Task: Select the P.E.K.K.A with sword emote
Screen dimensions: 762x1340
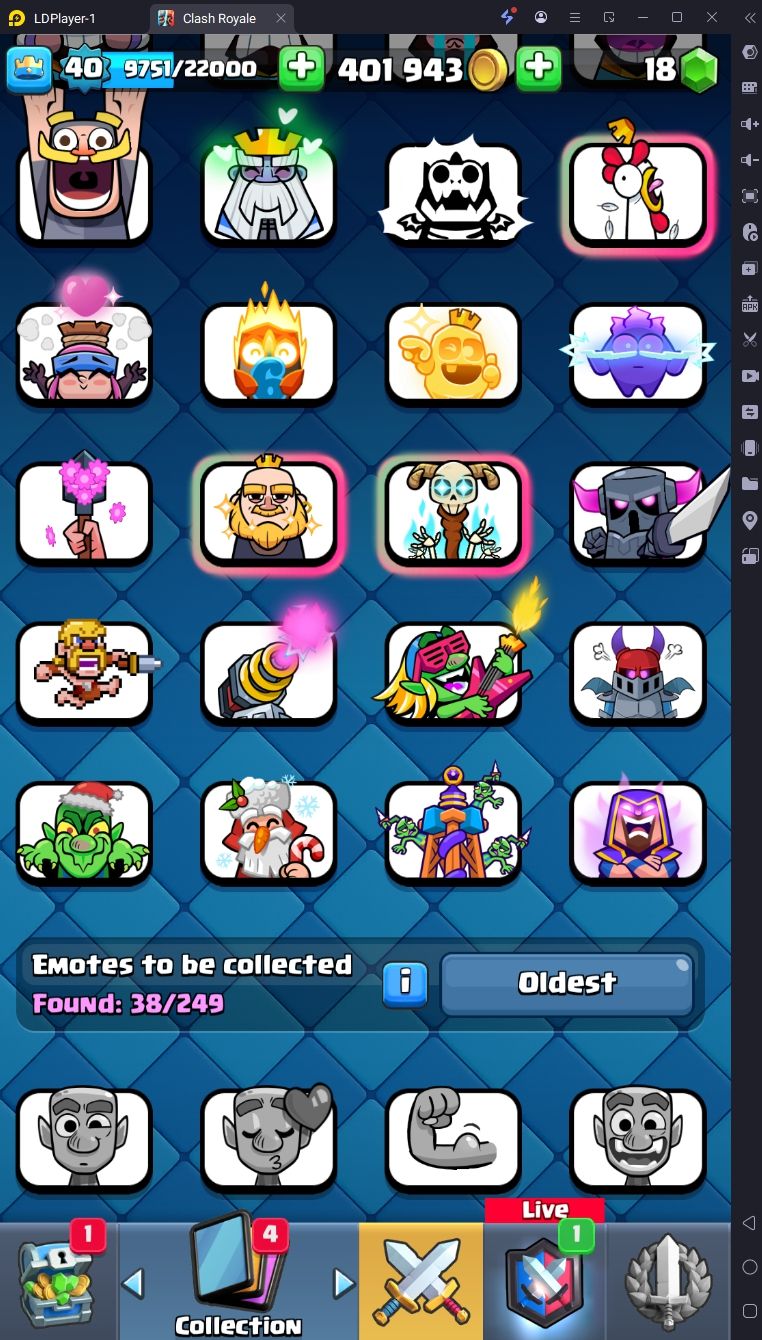Action: (638, 514)
